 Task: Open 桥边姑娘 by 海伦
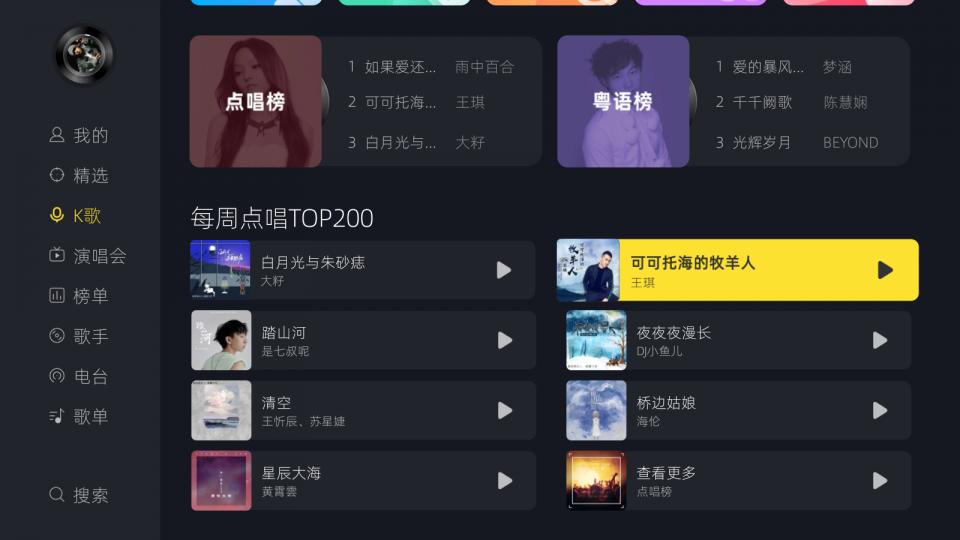pyautogui.click(x=737, y=410)
